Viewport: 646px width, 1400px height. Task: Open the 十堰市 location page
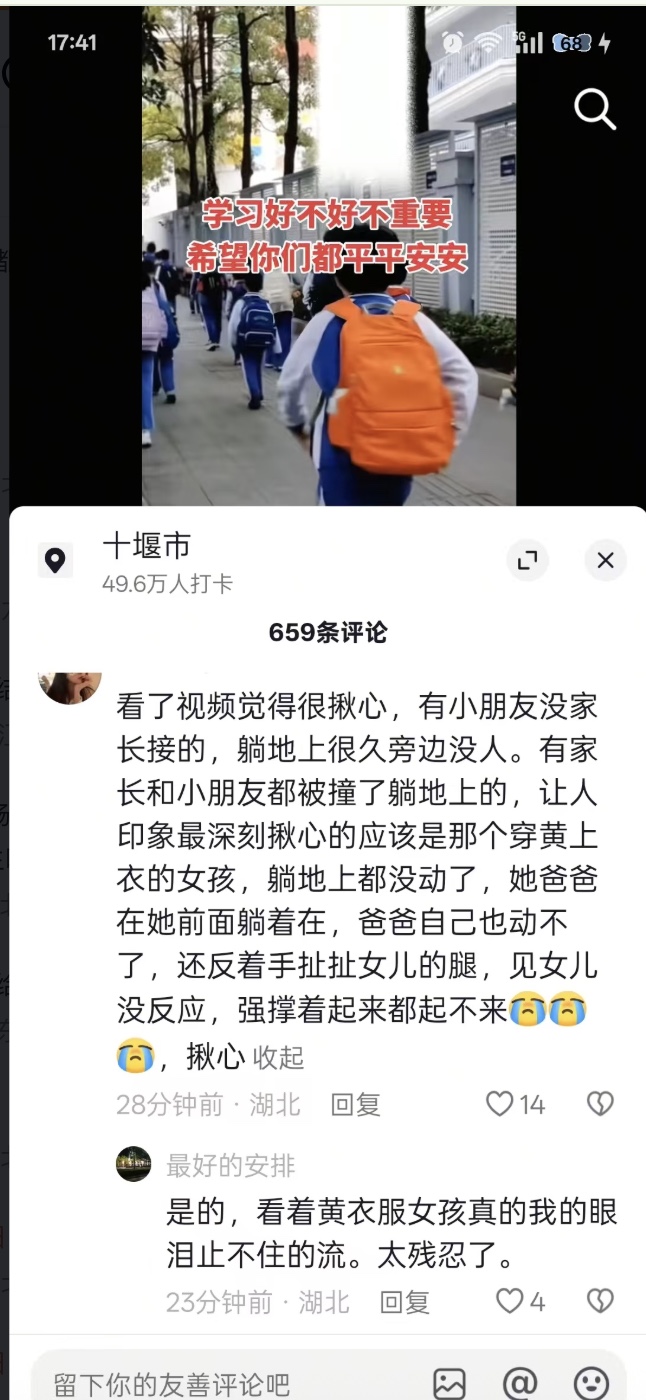pos(146,546)
